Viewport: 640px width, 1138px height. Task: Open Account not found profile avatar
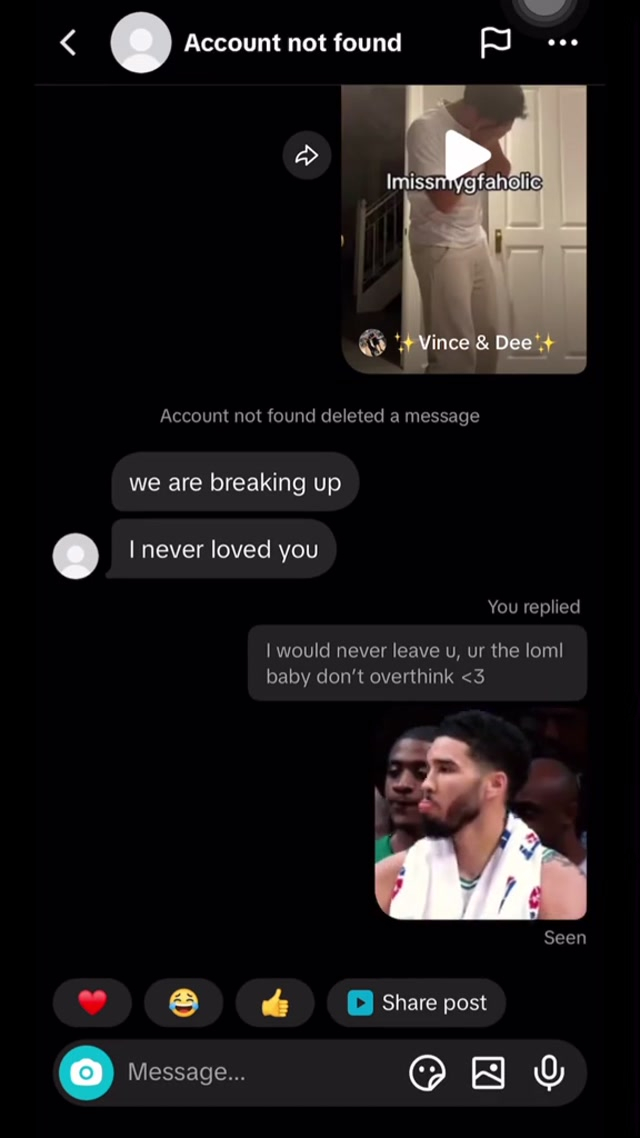point(140,42)
